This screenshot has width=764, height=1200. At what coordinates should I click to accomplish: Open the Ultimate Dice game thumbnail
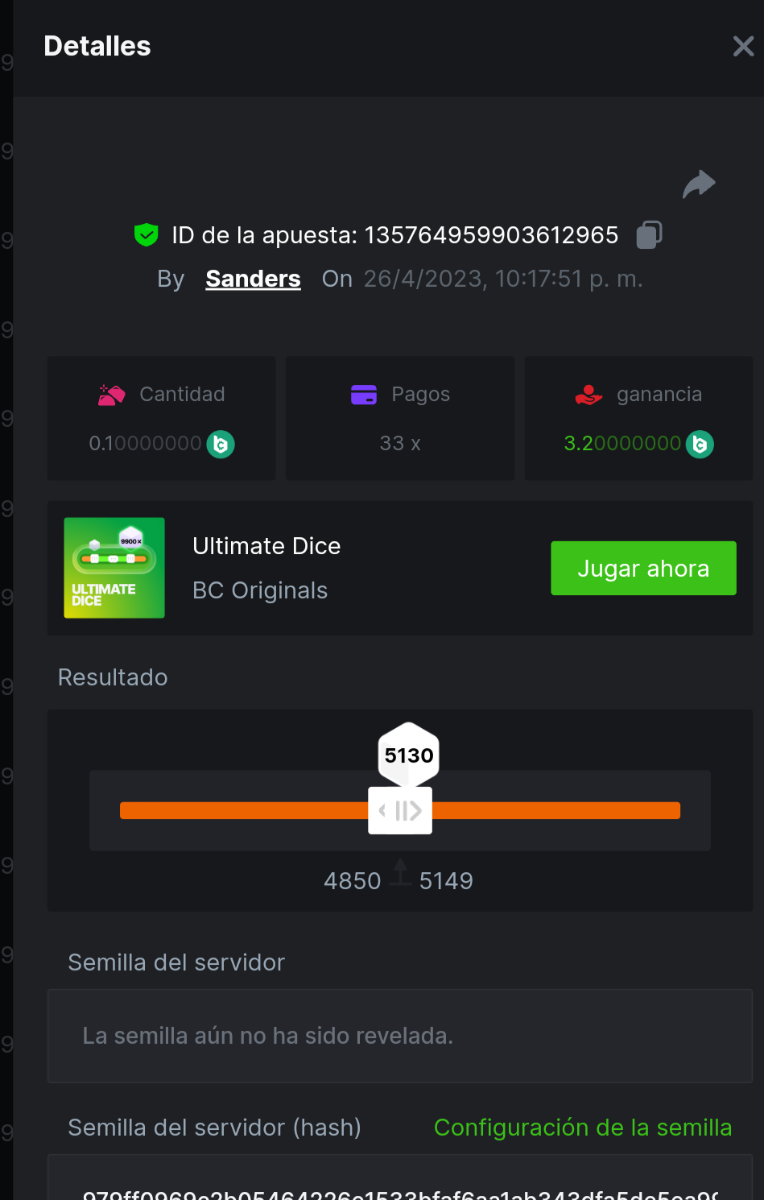click(x=114, y=567)
